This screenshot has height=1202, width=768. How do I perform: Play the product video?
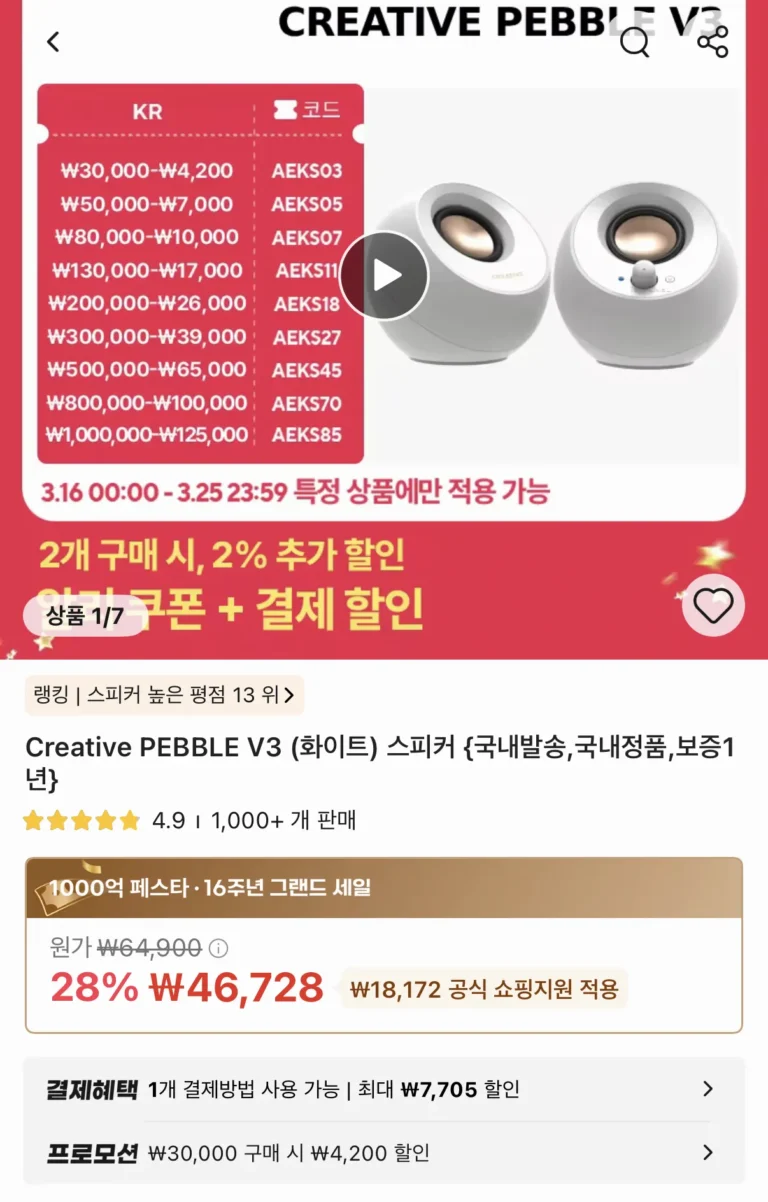384,276
